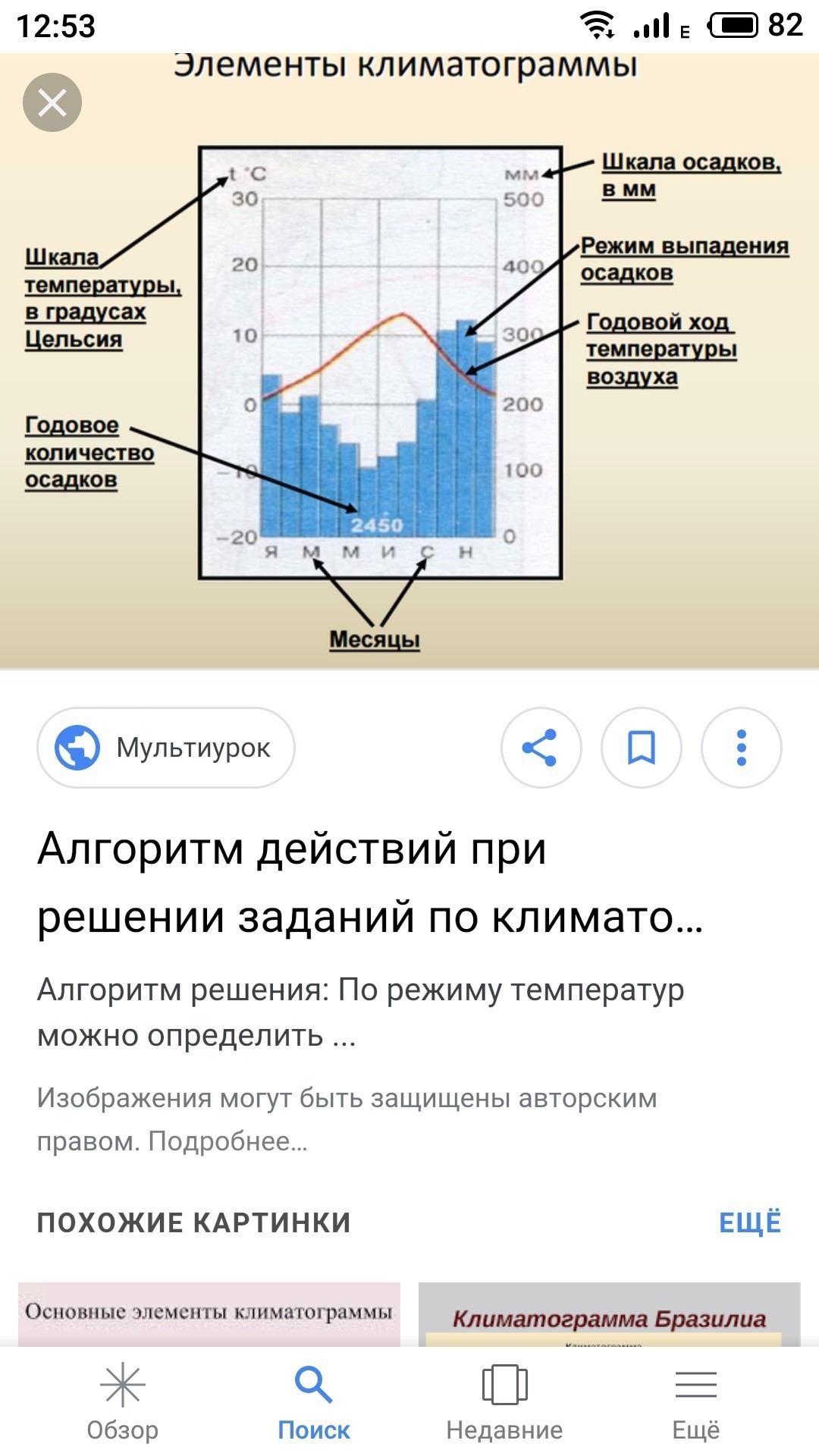Open the Недавние tab
Screen dimensions: 819x1456
point(504,1401)
